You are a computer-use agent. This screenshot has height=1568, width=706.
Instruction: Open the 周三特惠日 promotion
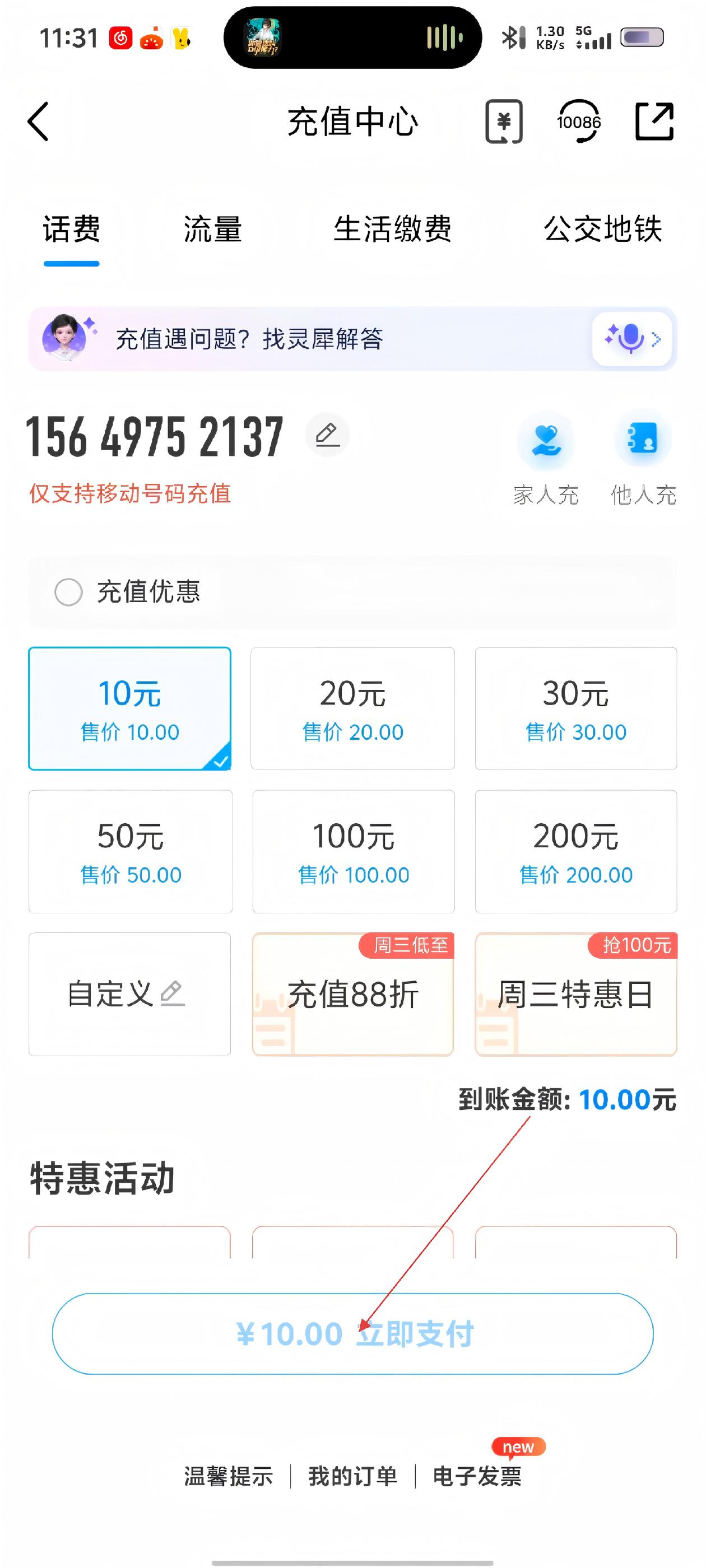tap(575, 994)
